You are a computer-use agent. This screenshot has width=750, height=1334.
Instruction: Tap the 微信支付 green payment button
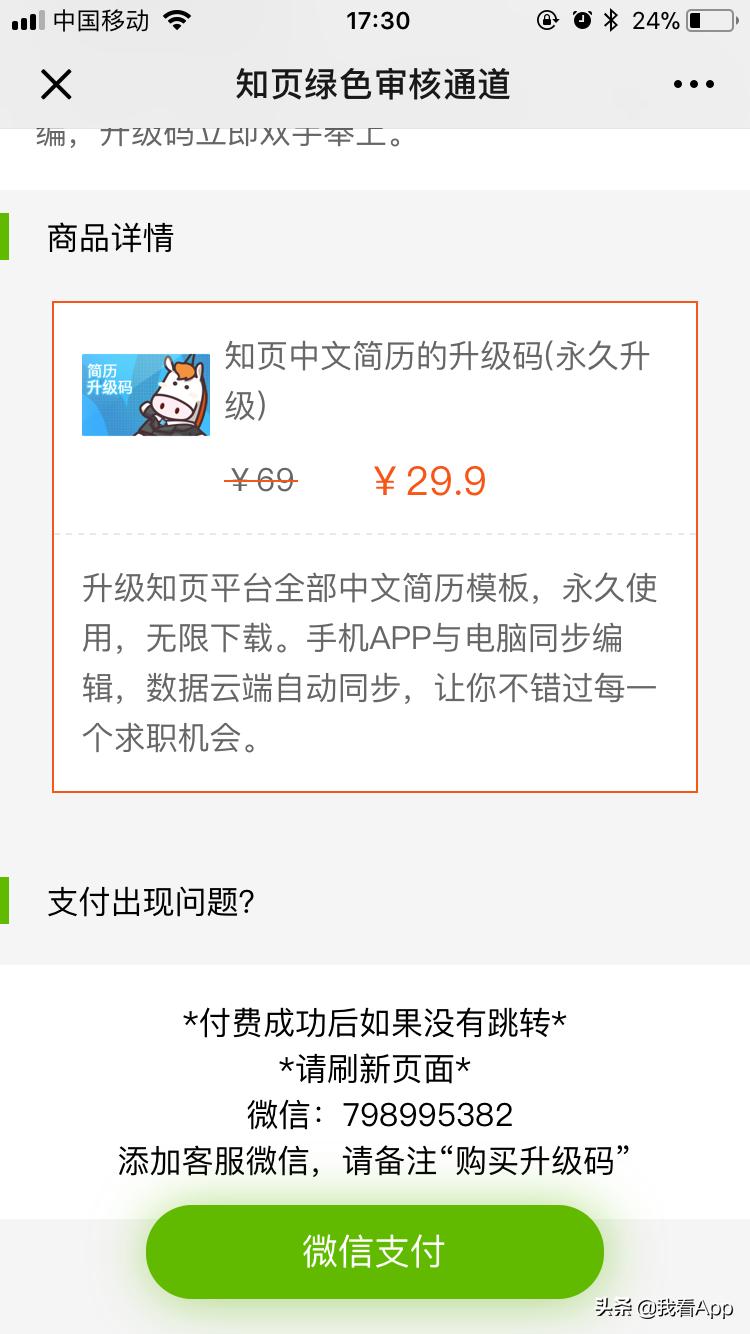(375, 1251)
